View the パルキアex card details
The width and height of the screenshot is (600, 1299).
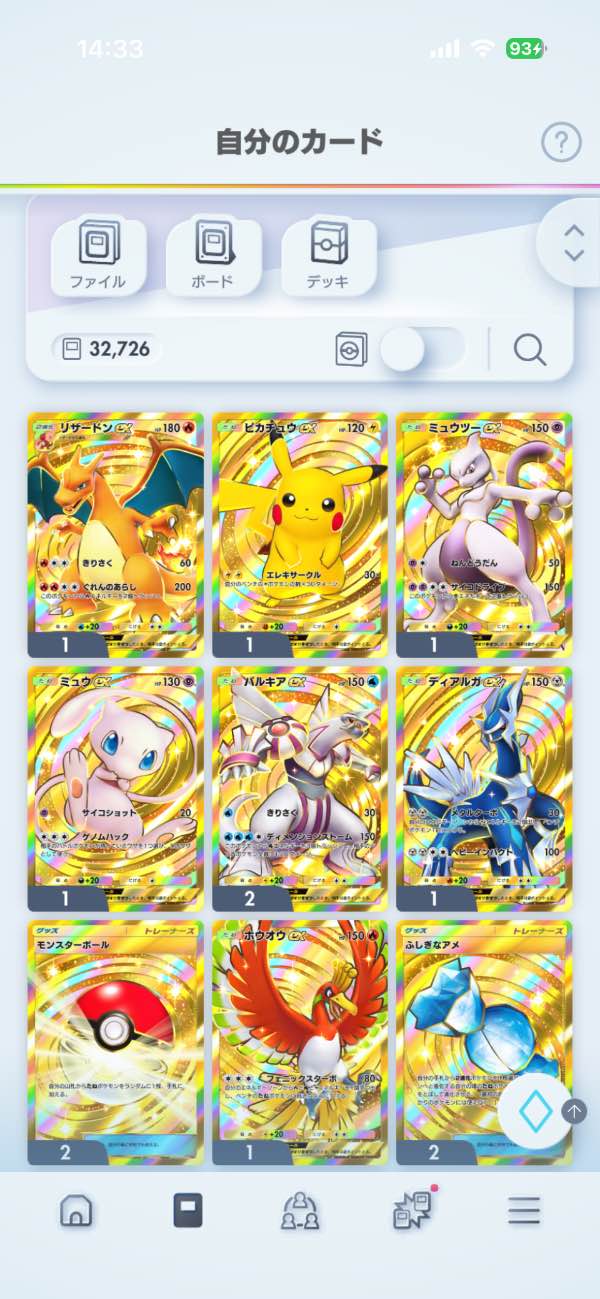(x=300, y=788)
